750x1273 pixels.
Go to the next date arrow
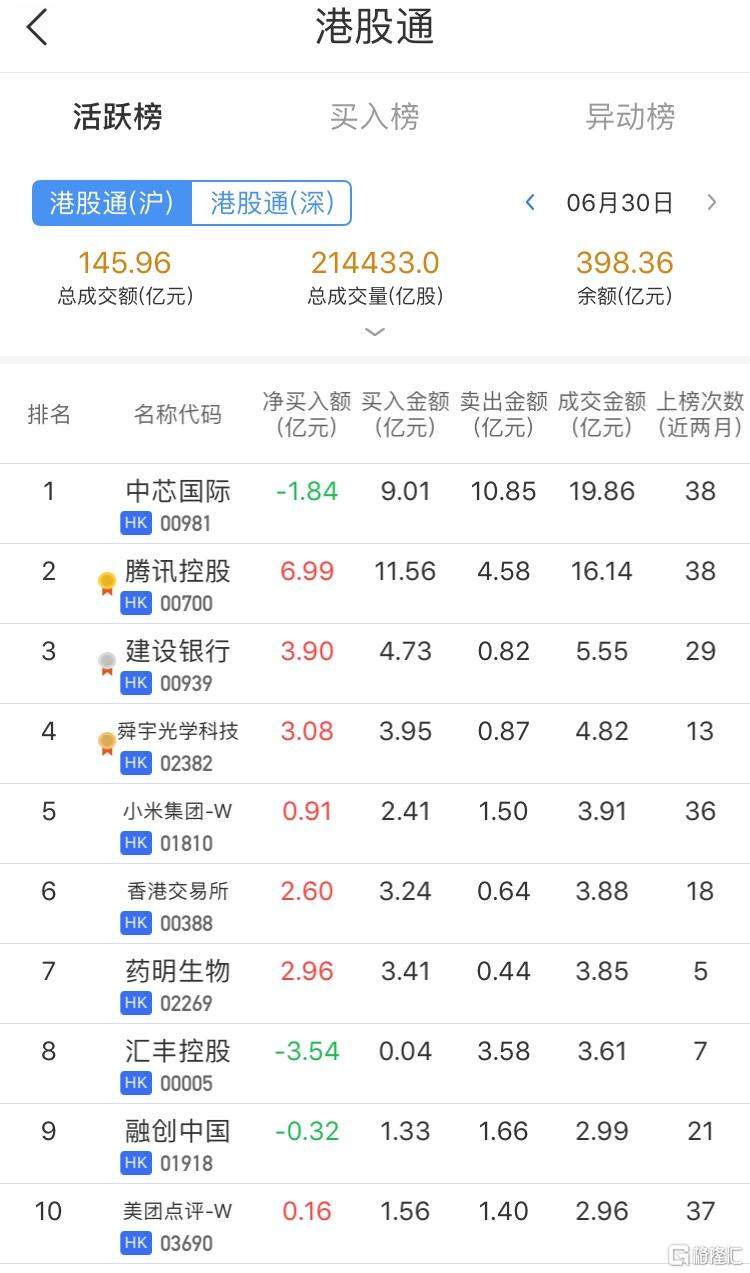pos(712,203)
